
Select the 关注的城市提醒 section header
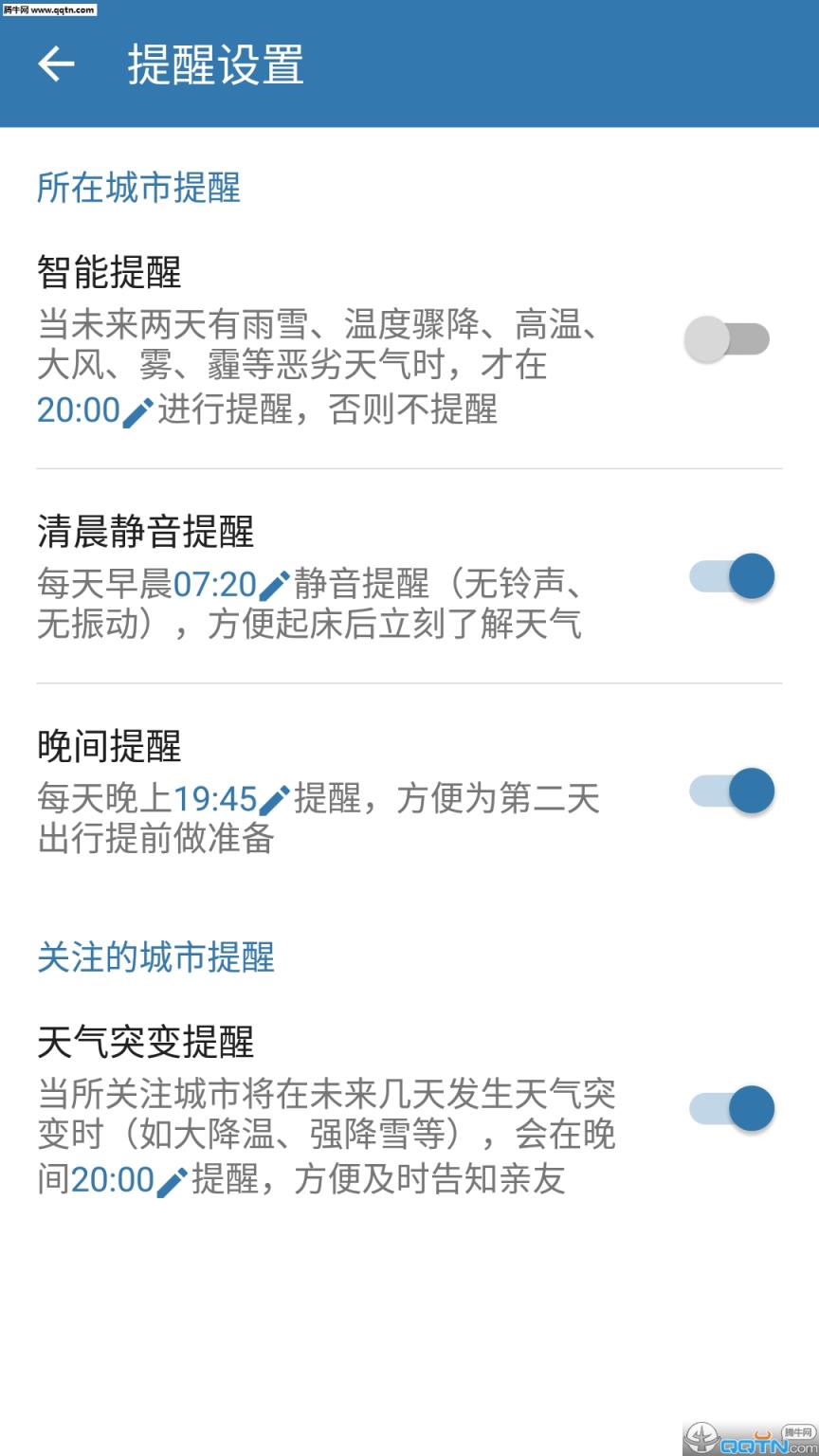[x=154, y=958]
